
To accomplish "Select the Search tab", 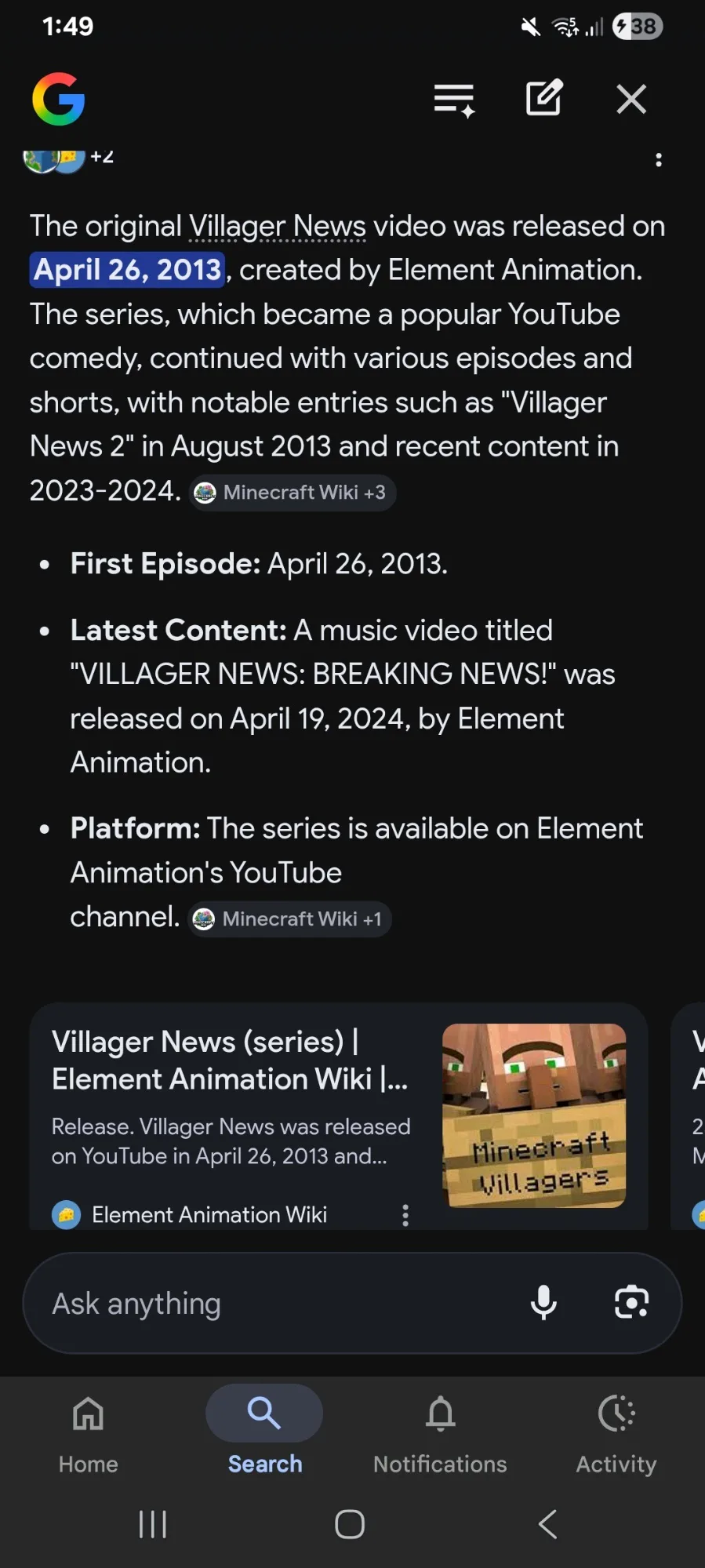I will 264,1432.
